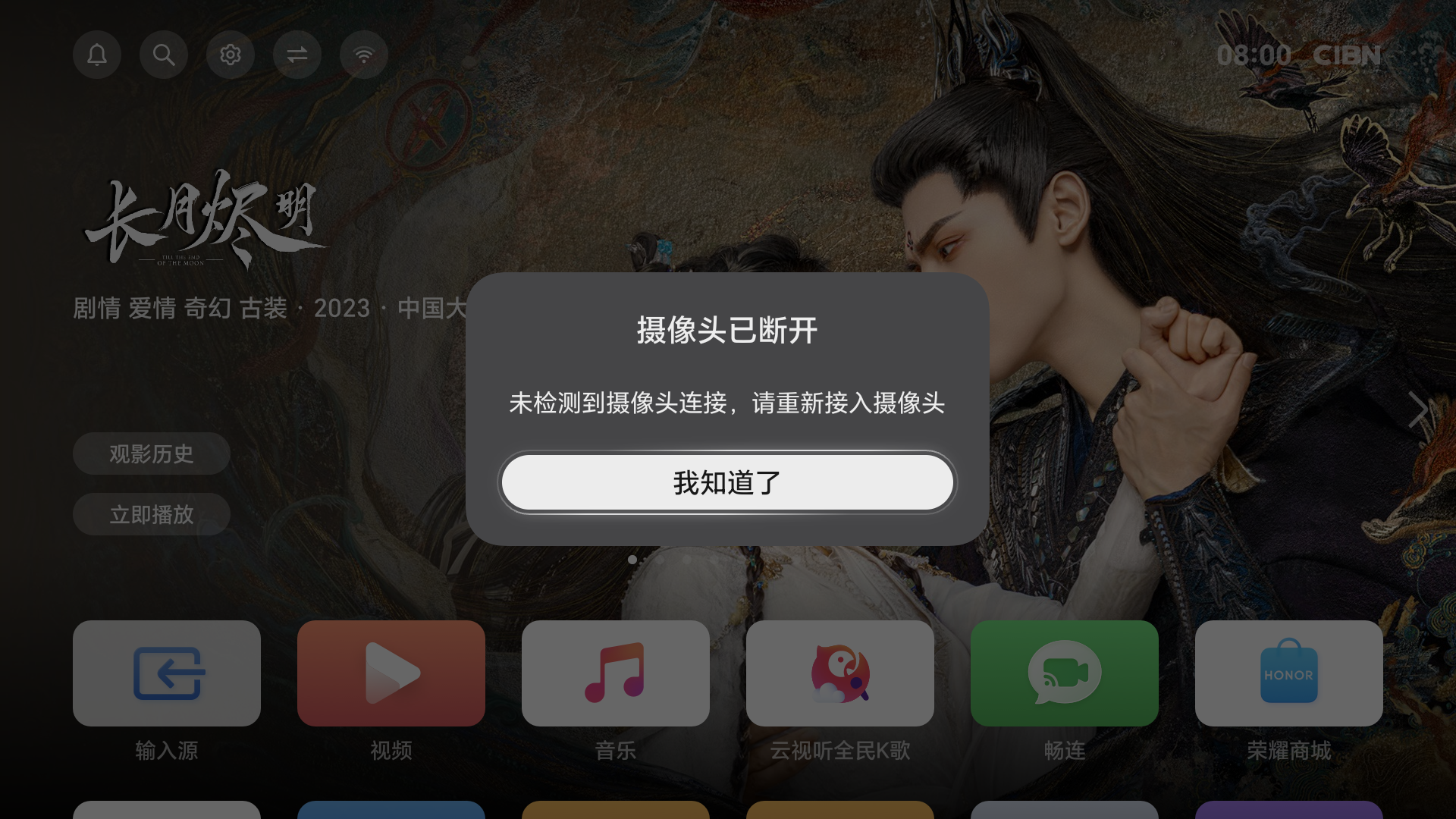
Task: Open the search icon
Action: (x=164, y=55)
